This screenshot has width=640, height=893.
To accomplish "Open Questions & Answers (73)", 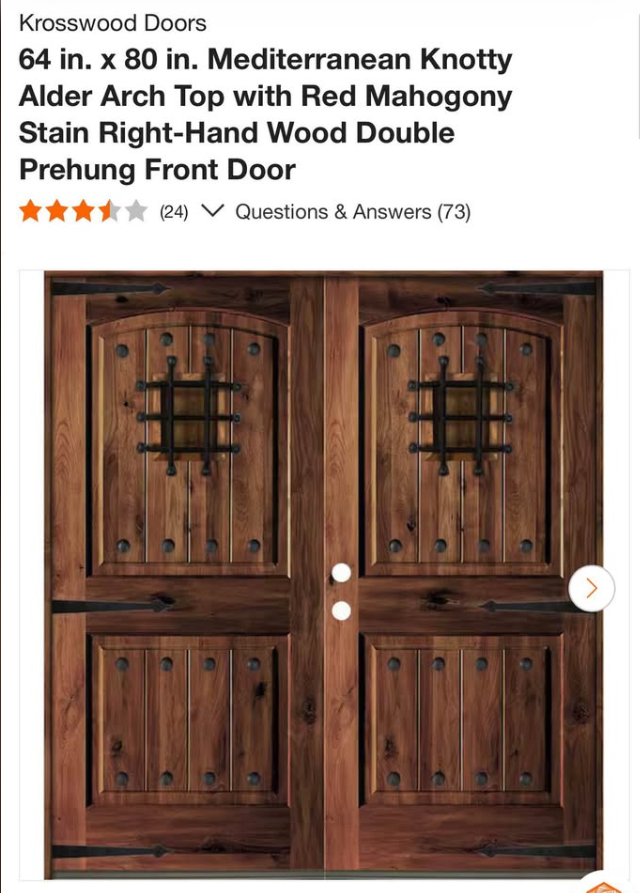I will point(352,212).
